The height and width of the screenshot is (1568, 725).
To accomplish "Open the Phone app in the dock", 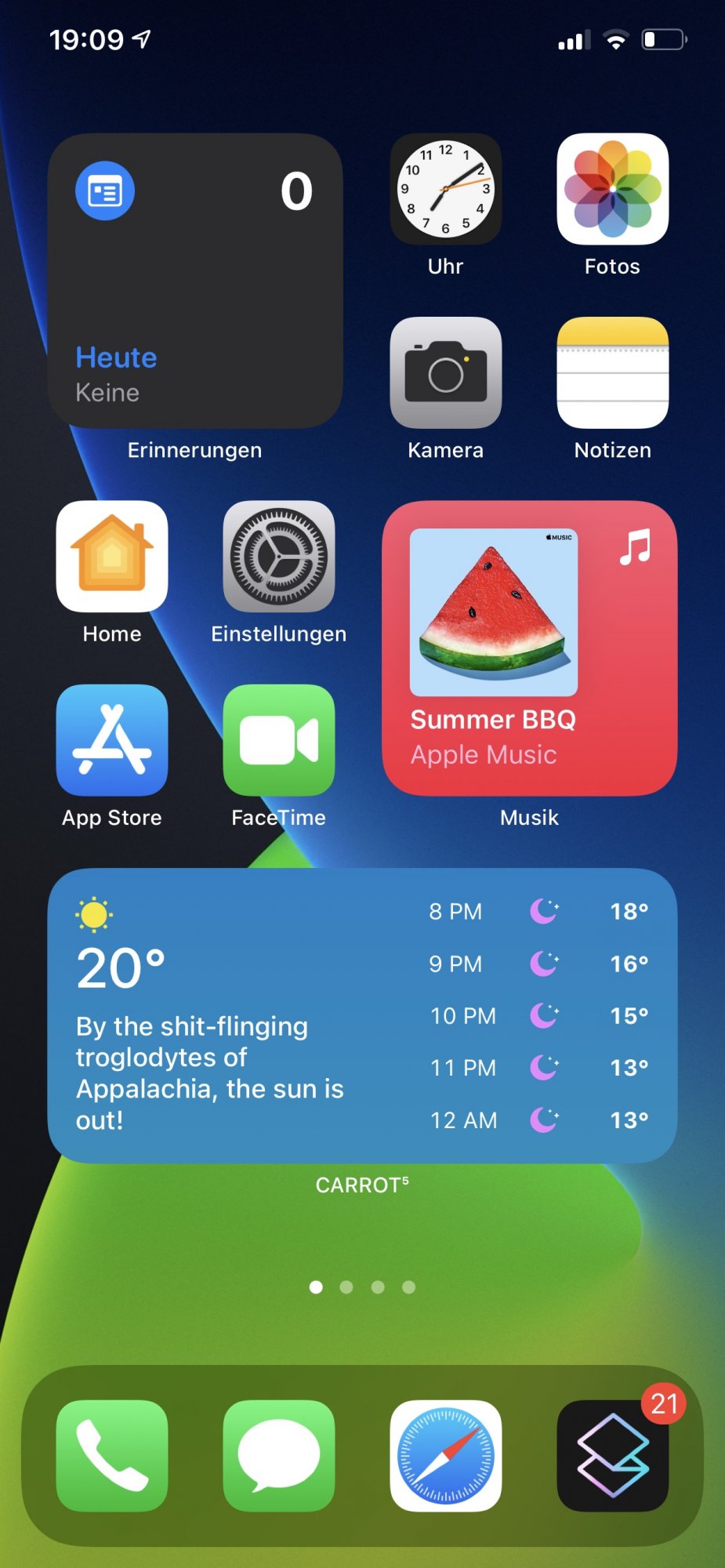I will coord(112,1456).
